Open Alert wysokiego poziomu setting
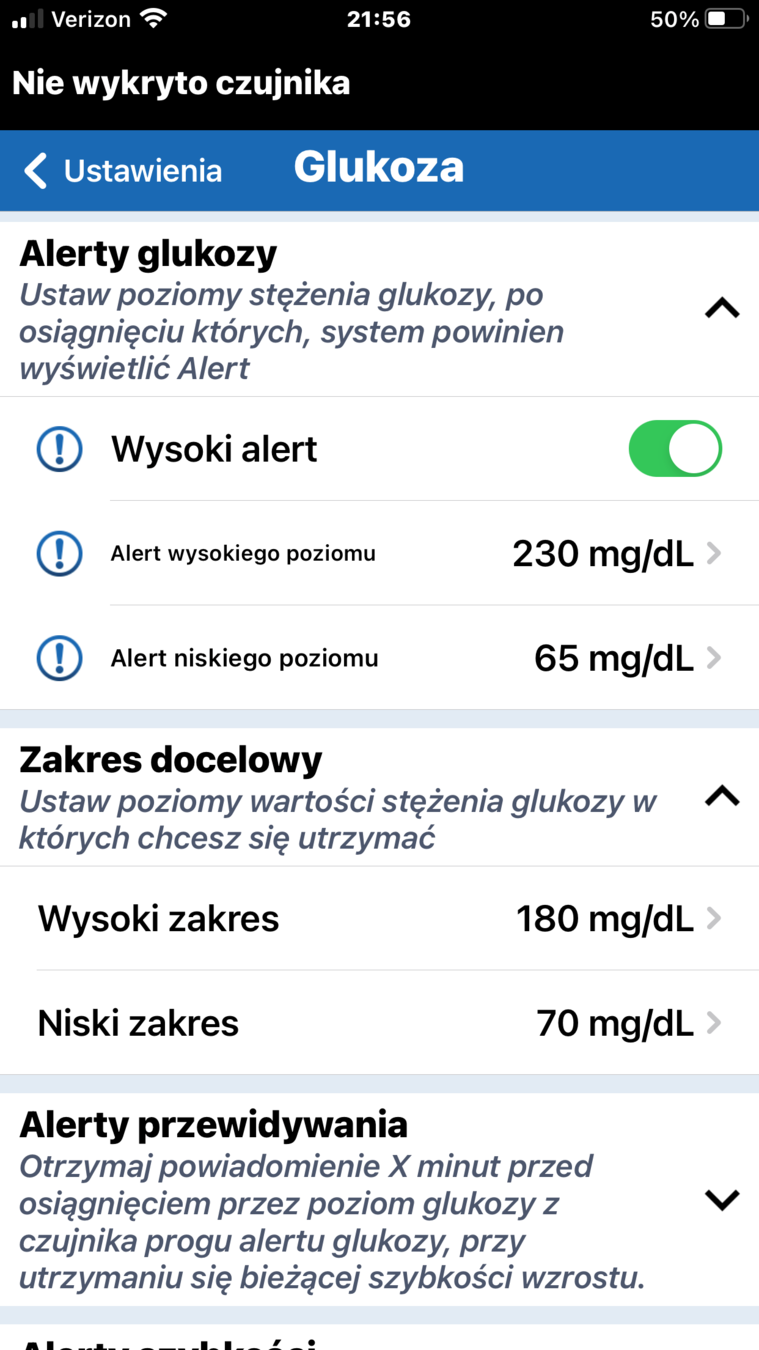This screenshot has width=759, height=1350. (400, 553)
